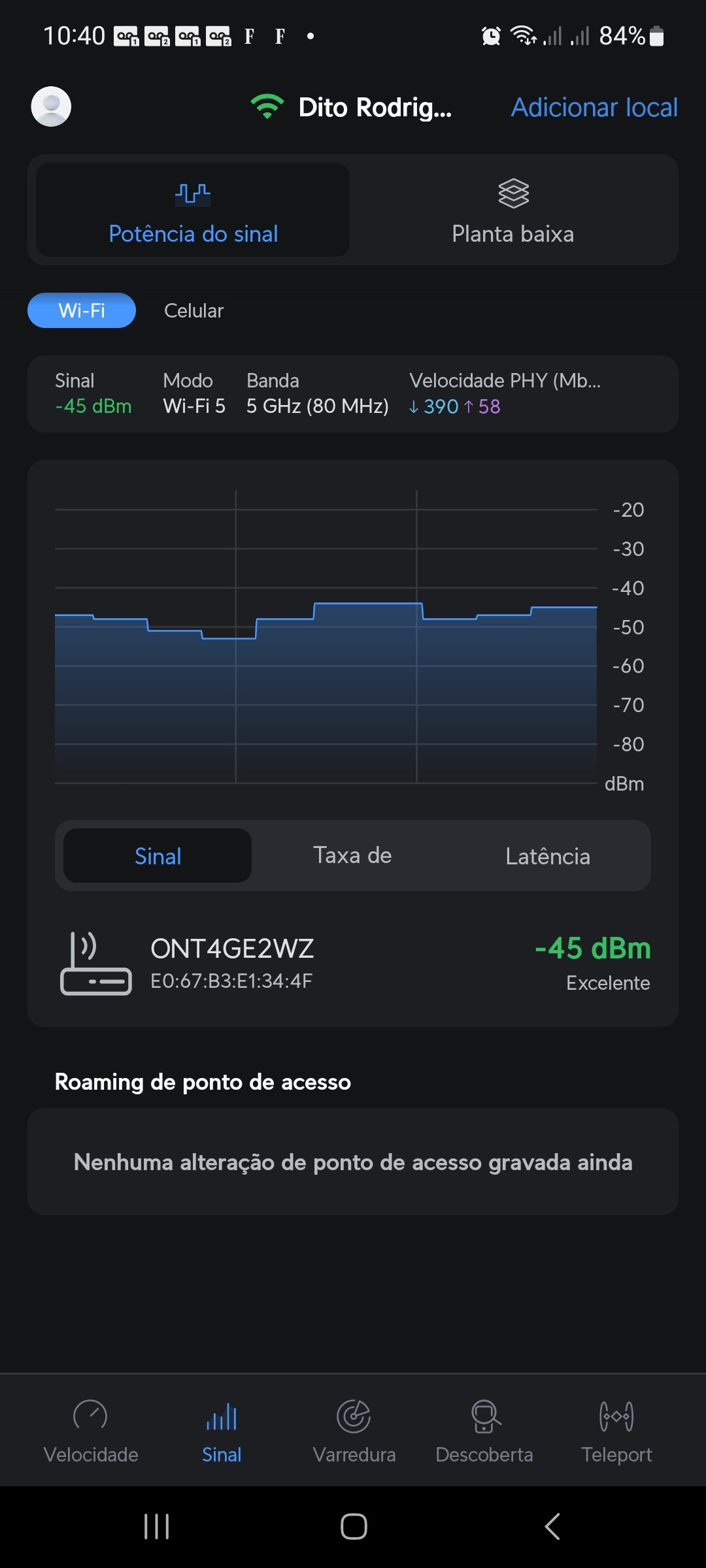Image resolution: width=706 pixels, height=1568 pixels.
Task: Switch to the Planta baixa tab
Action: tap(513, 210)
